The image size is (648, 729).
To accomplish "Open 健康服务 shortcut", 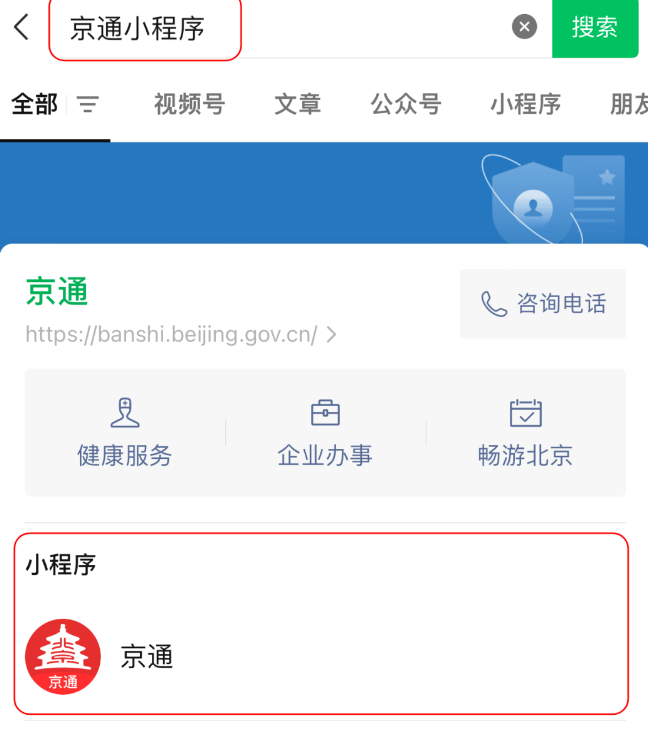I will (x=125, y=433).
